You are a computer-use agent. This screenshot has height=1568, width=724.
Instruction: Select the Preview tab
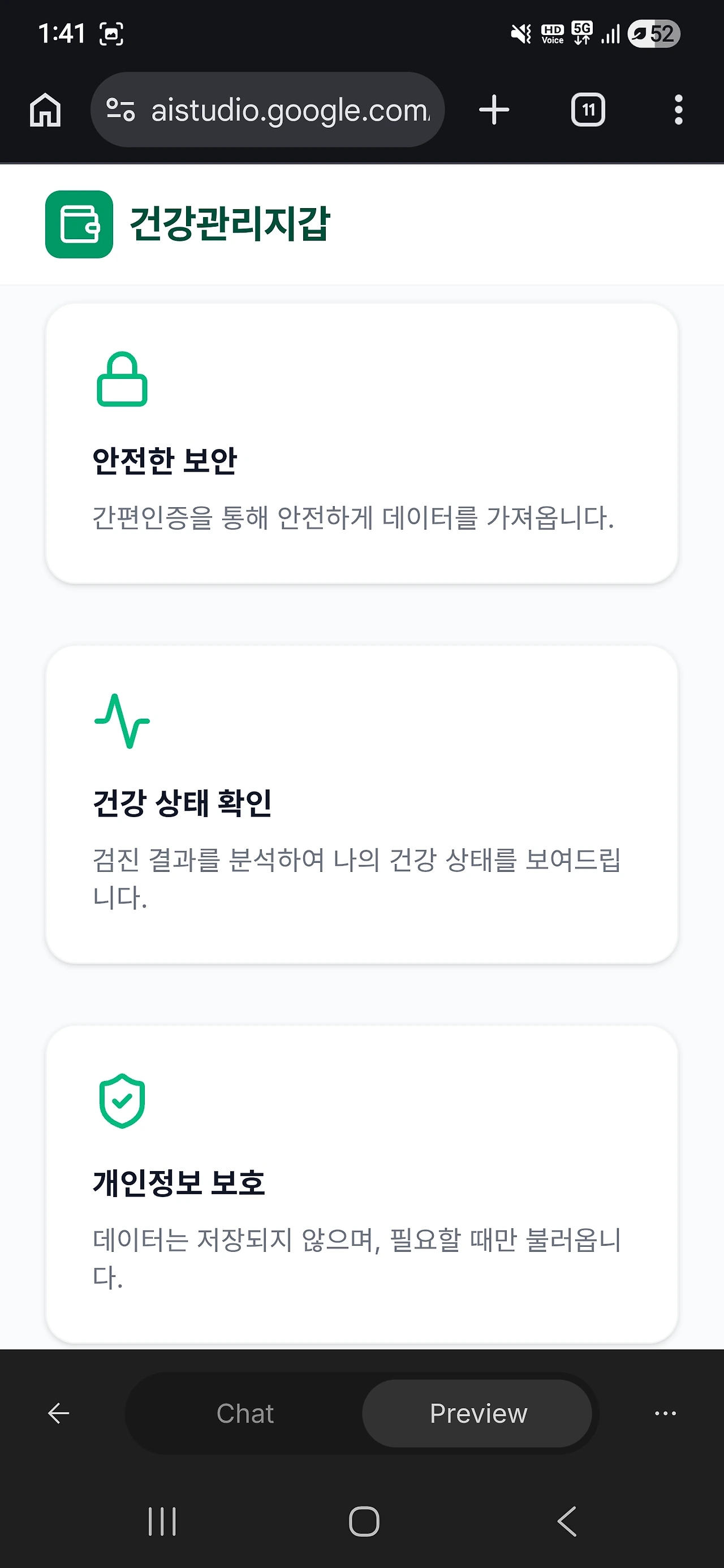[x=478, y=1414]
